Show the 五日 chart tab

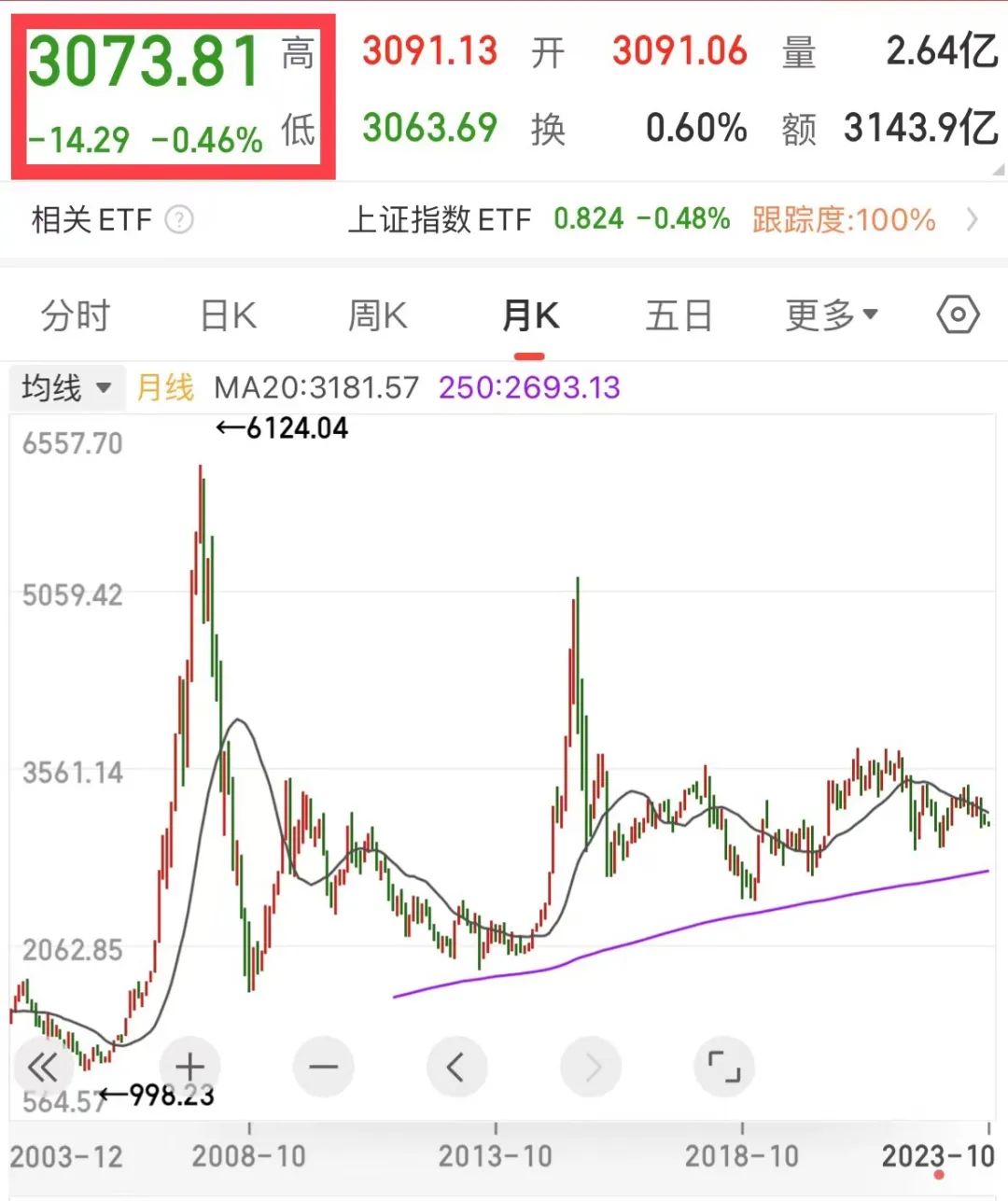(679, 316)
